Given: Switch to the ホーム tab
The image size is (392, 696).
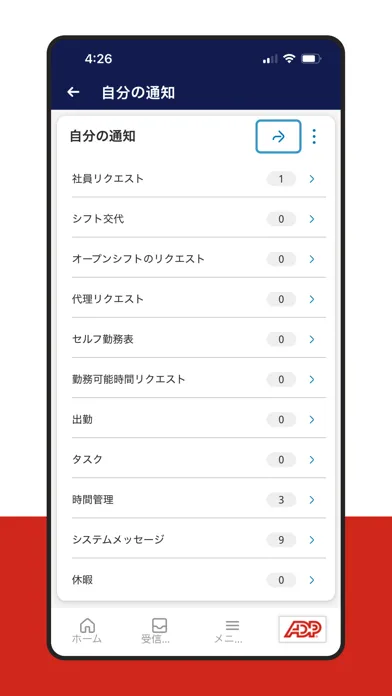Looking at the screenshot, I should [87, 630].
